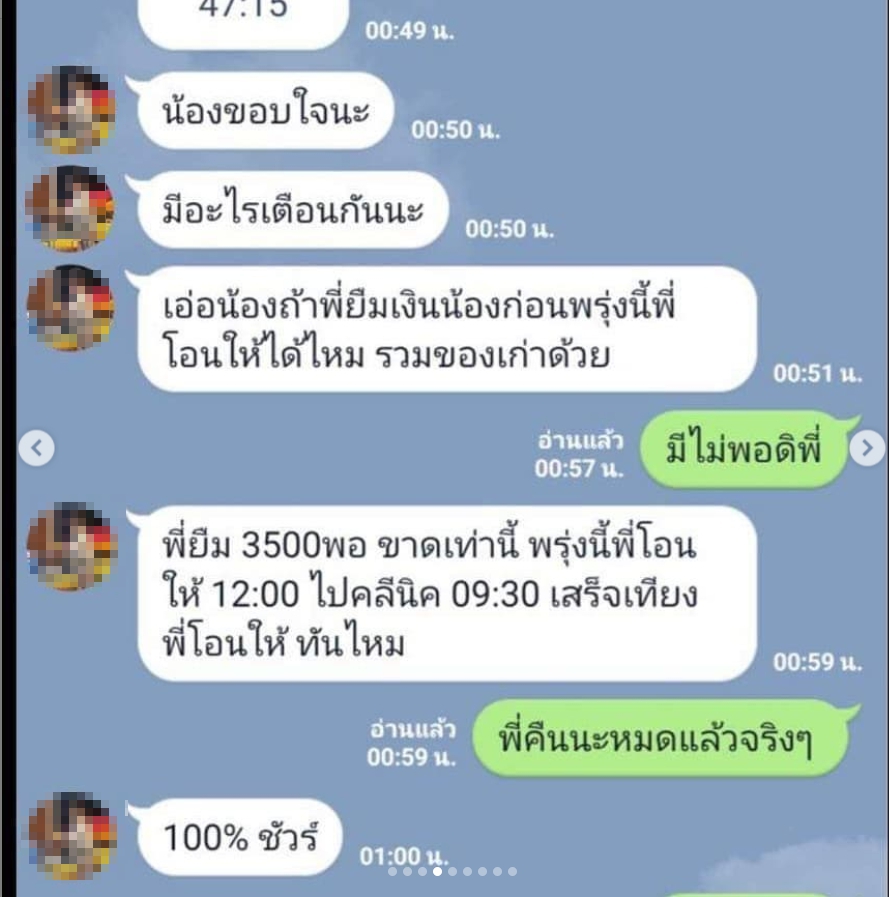Click the highlighted pagination dot at the bottom
889x897 pixels.
pyautogui.click(x=437, y=871)
